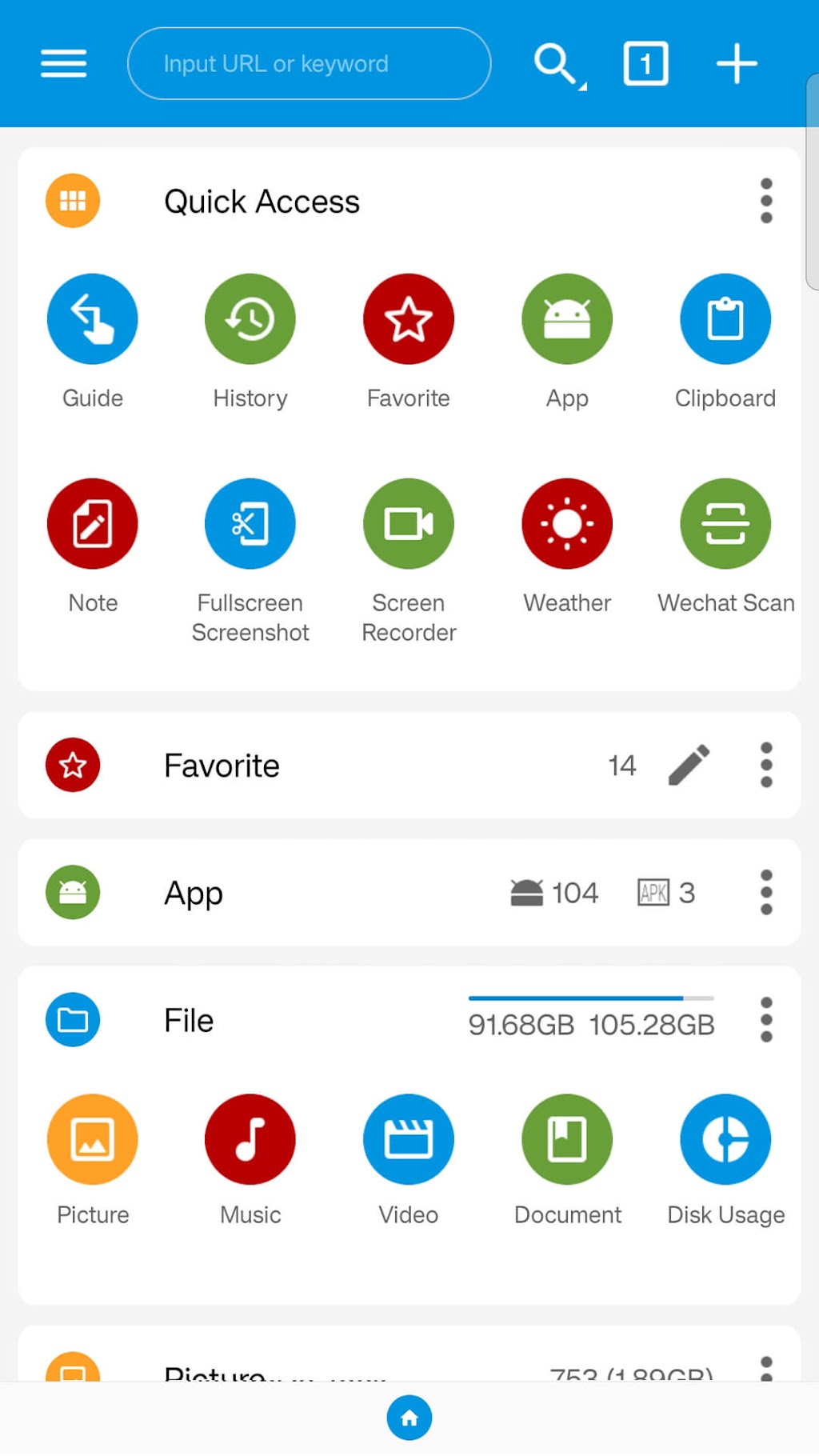Image resolution: width=819 pixels, height=1456 pixels.
Task: Go to the home button at bottom
Action: click(409, 1418)
